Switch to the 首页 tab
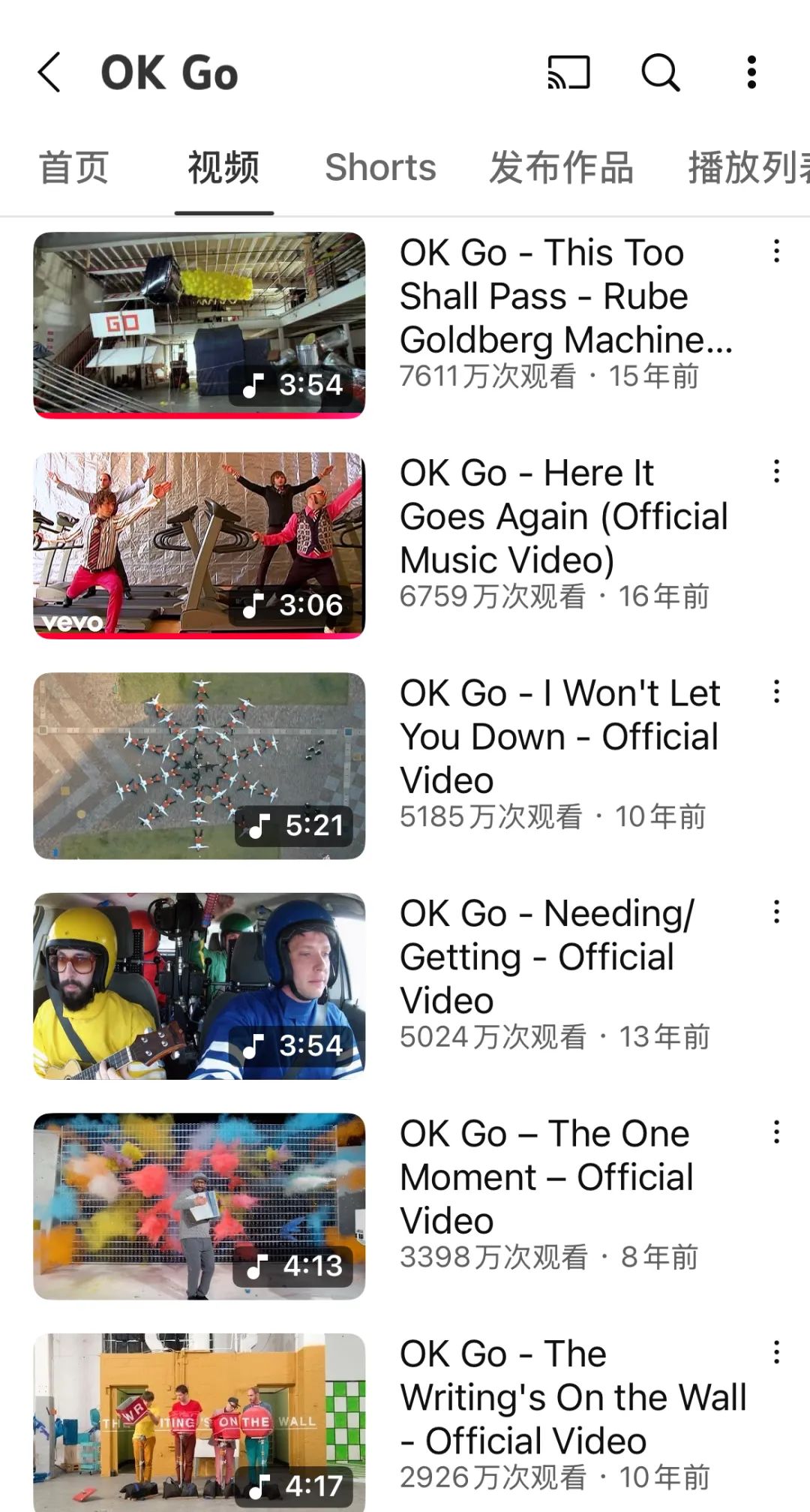Image resolution: width=810 pixels, height=1512 pixels. point(73,167)
